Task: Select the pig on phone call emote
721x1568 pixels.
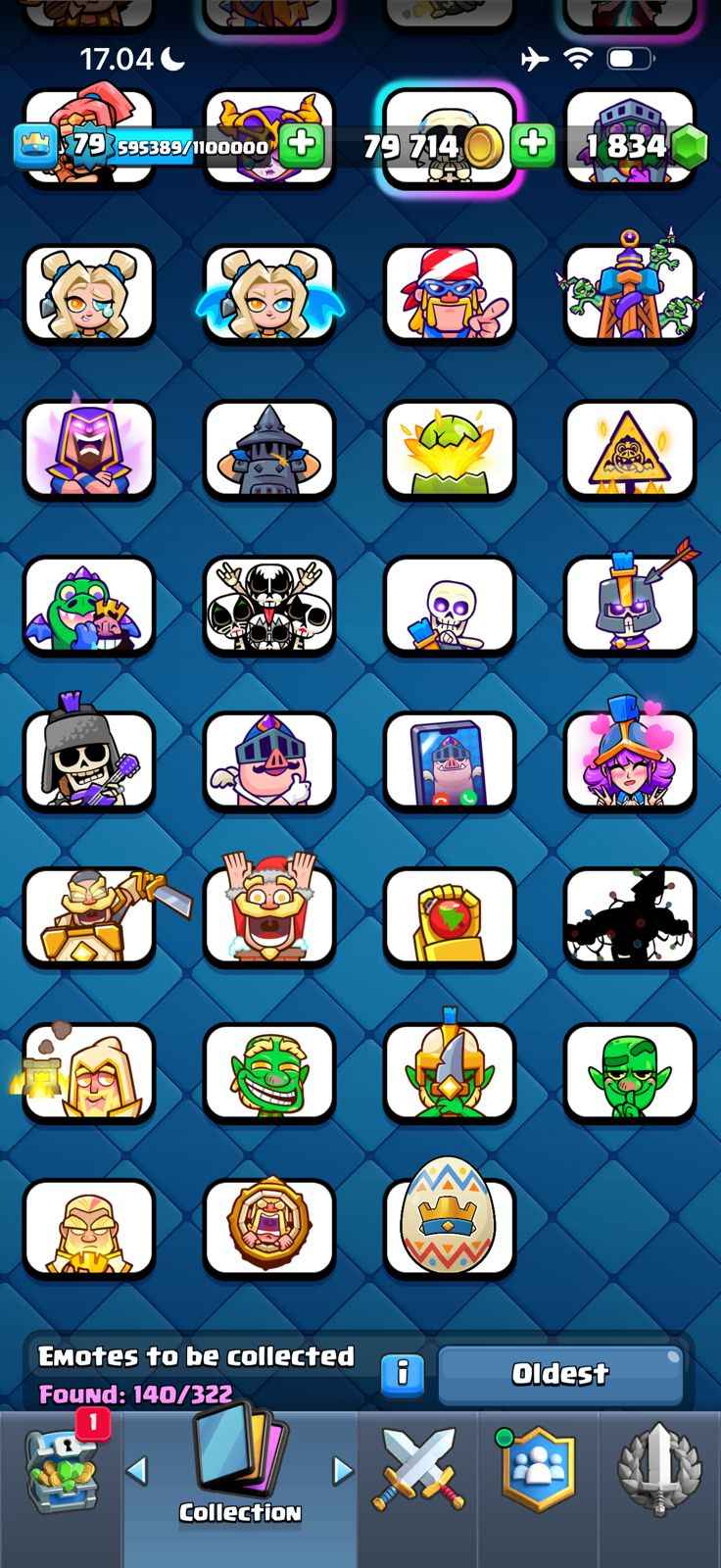Action: 450,760
